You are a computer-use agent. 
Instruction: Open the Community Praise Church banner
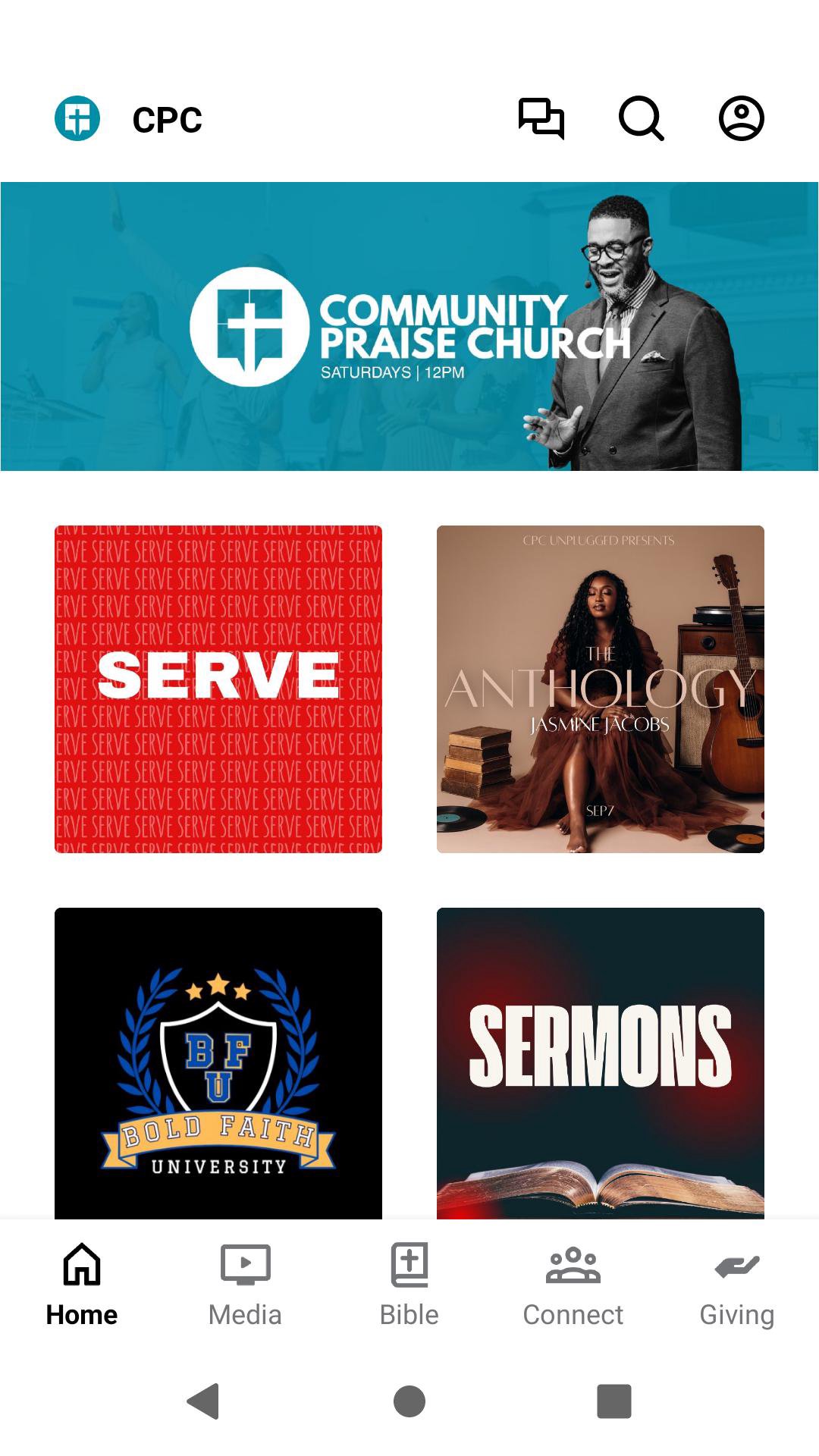[x=409, y=326]
